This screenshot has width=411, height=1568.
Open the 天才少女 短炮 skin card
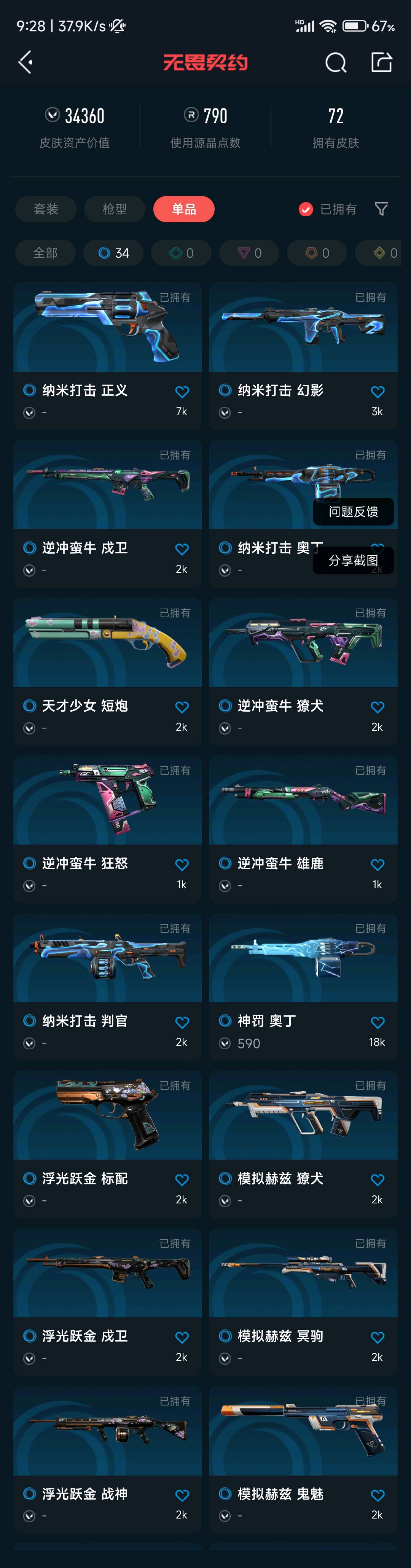[108, 669]
